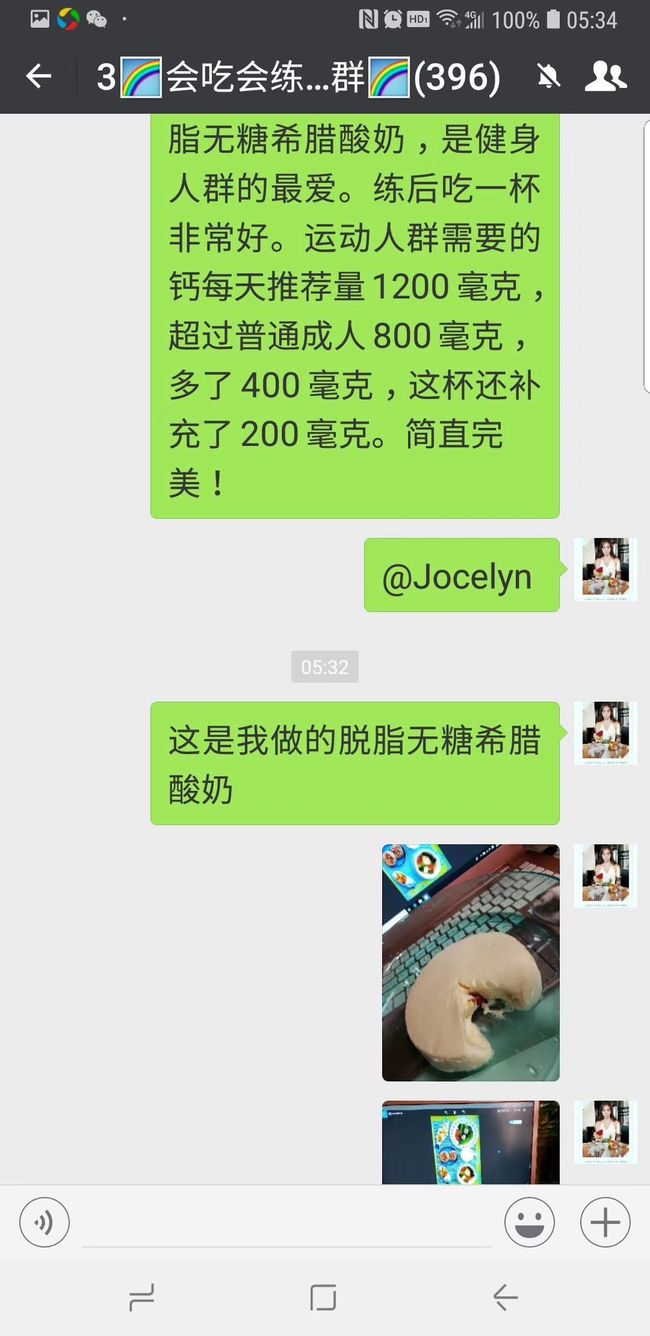
Task: Open the plus attachments menu
Action: coord(605,1222)
